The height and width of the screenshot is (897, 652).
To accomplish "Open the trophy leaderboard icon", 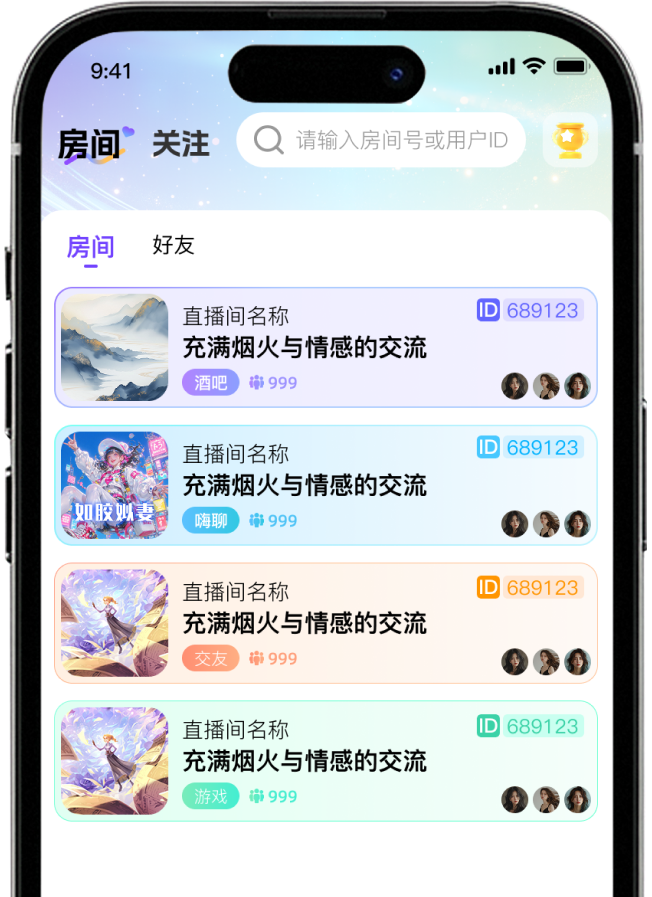I will tap(569, 140).
